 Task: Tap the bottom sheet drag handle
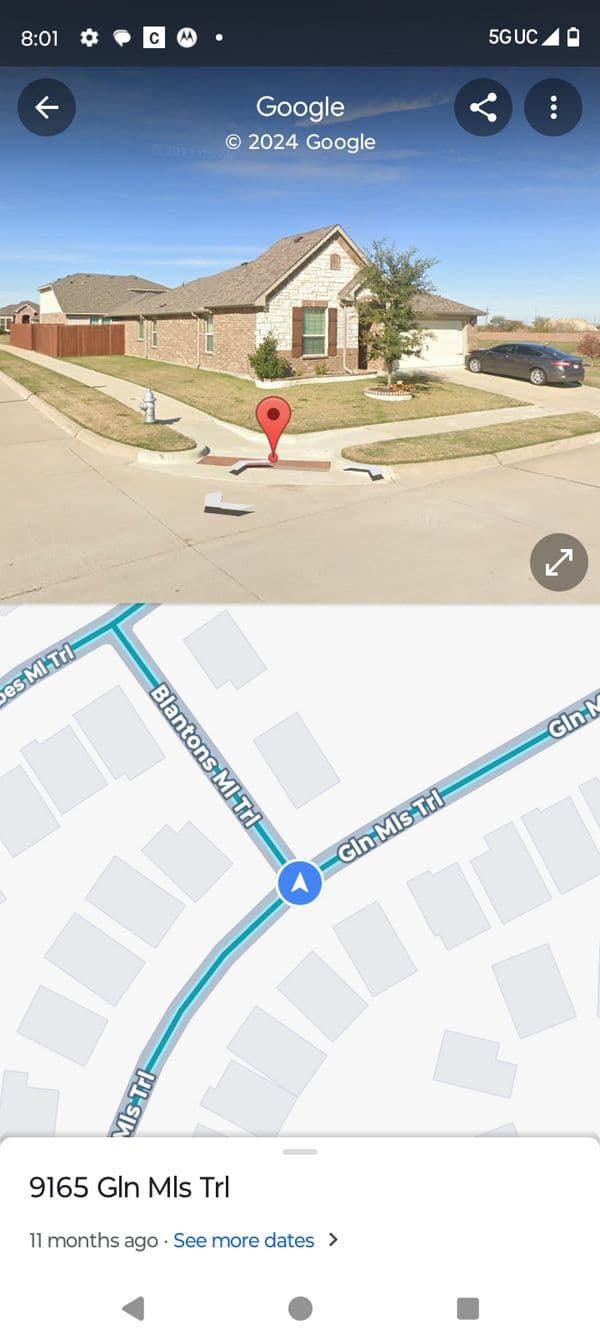[x=300, y=1152]
